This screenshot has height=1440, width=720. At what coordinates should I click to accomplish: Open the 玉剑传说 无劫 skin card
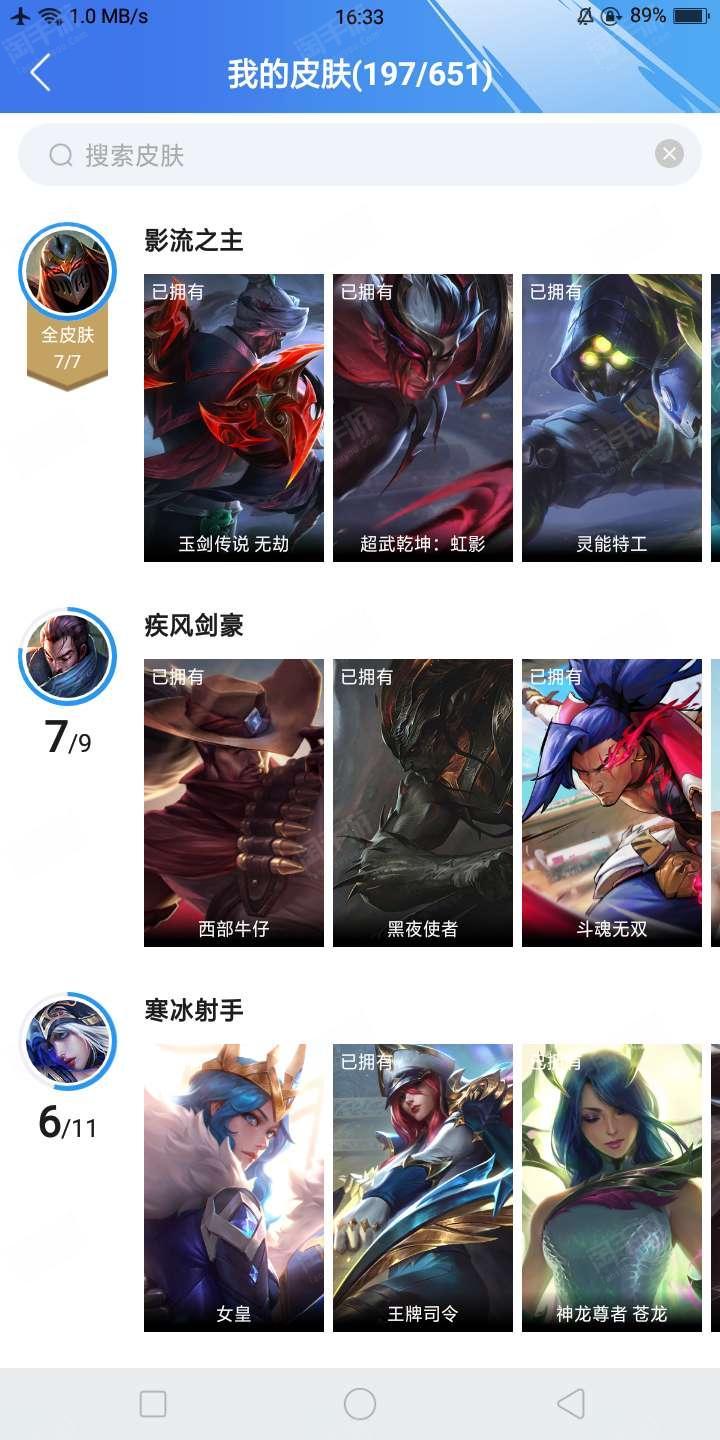point(234,418)
